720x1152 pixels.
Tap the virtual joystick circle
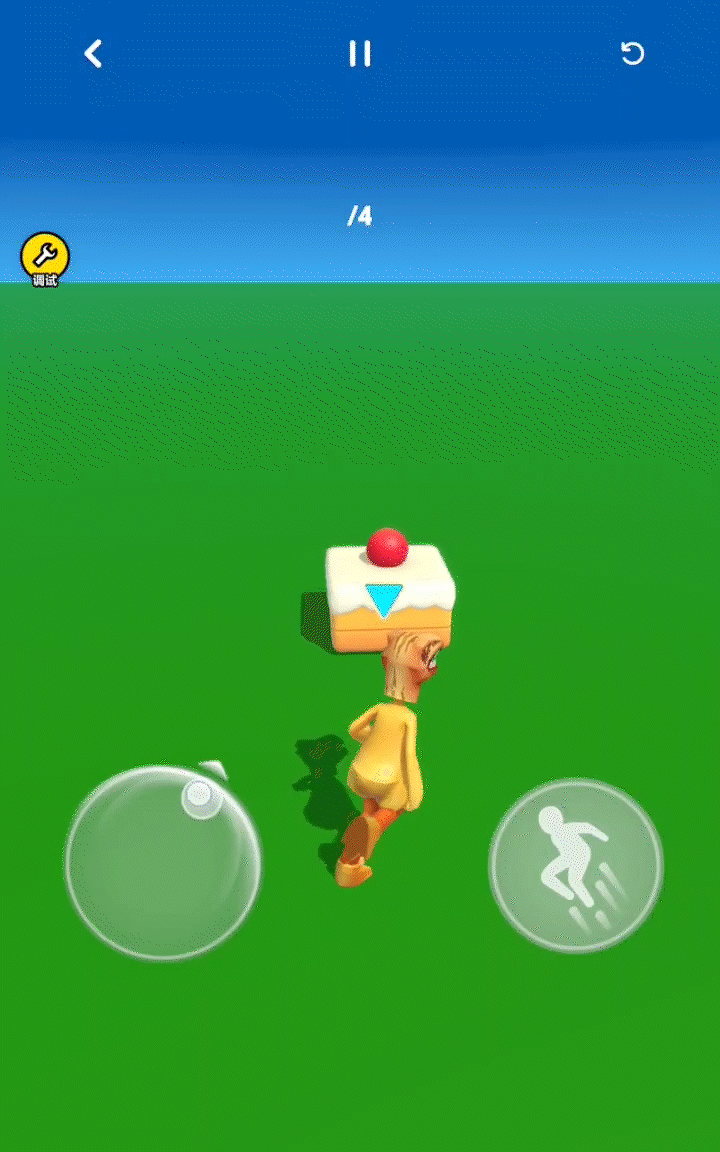(x=163, y=863)
